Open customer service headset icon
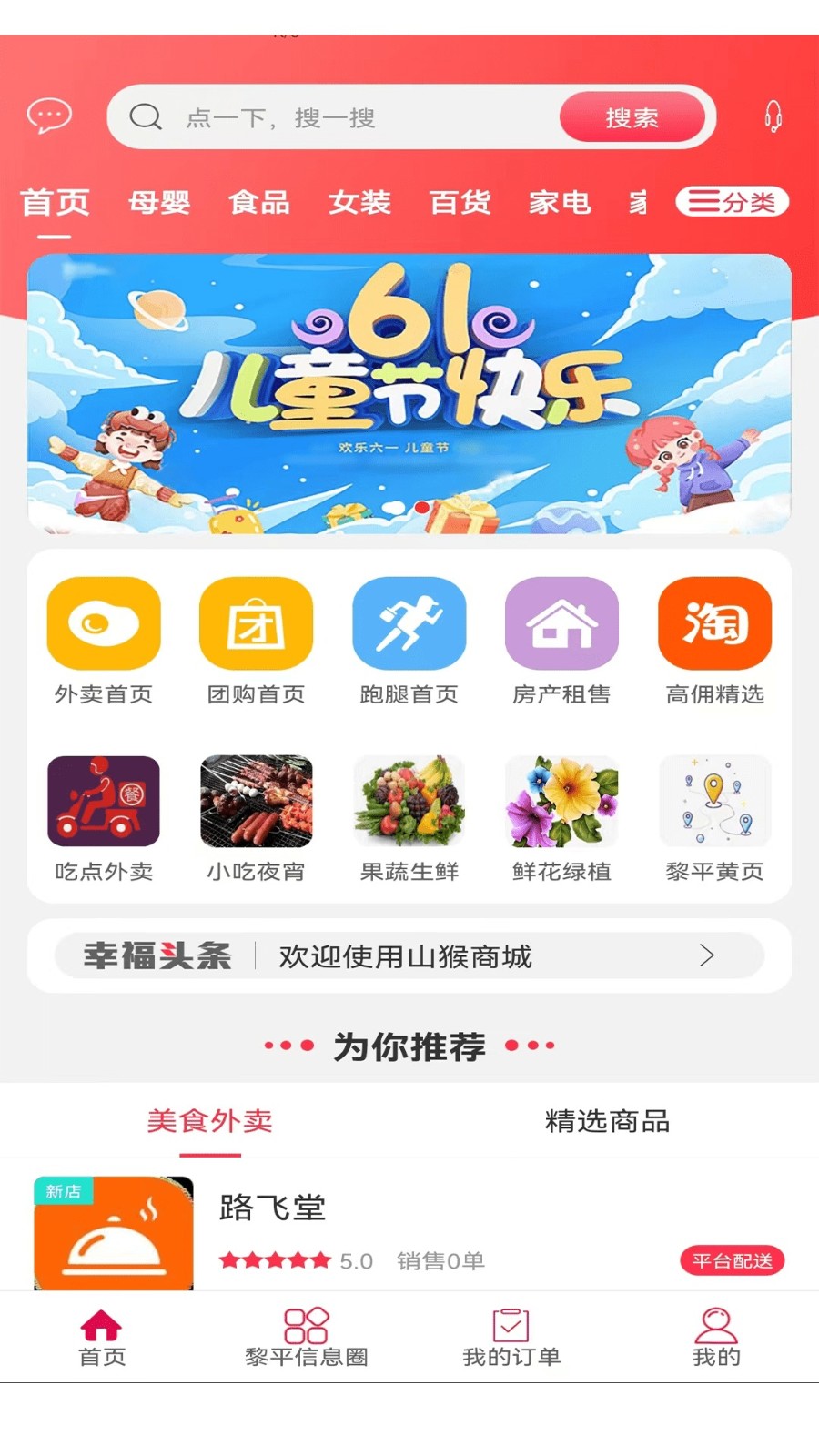 click(773, 116)
